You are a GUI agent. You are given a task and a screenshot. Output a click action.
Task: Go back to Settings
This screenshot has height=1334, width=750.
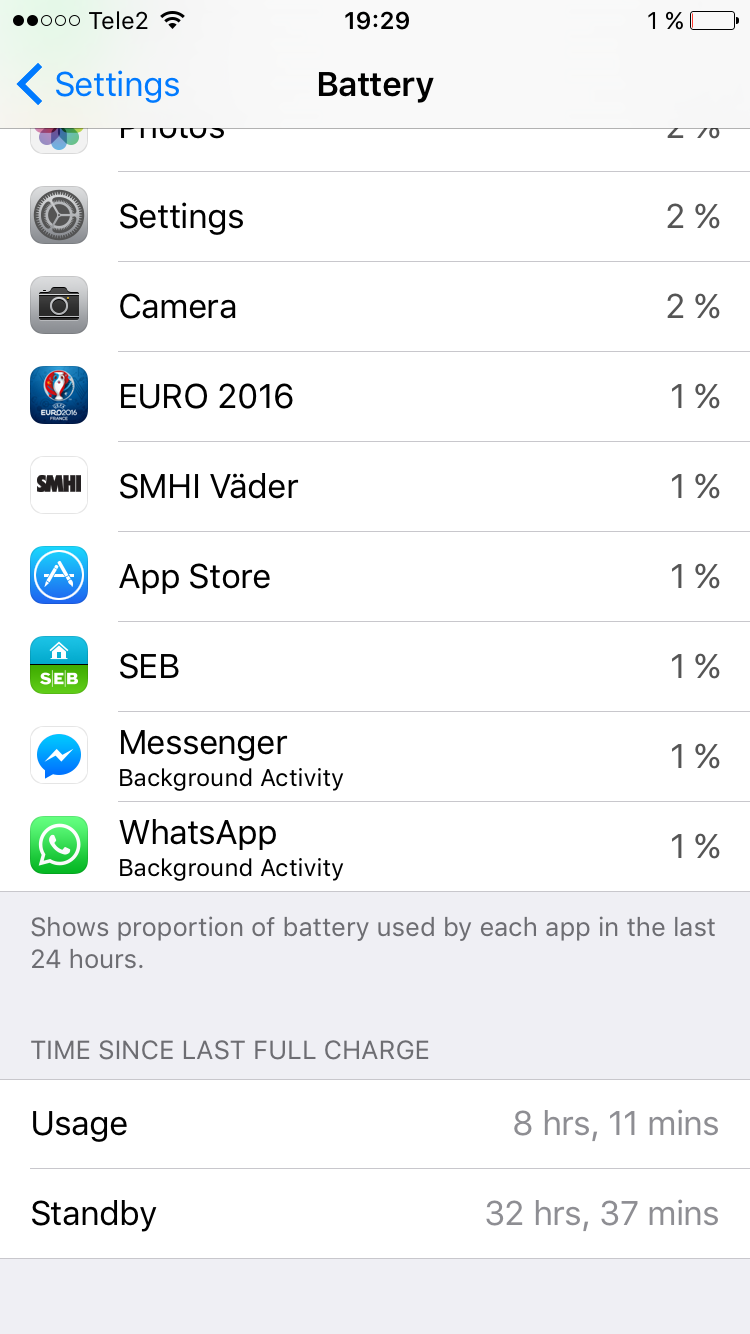(x=98, y=85)
